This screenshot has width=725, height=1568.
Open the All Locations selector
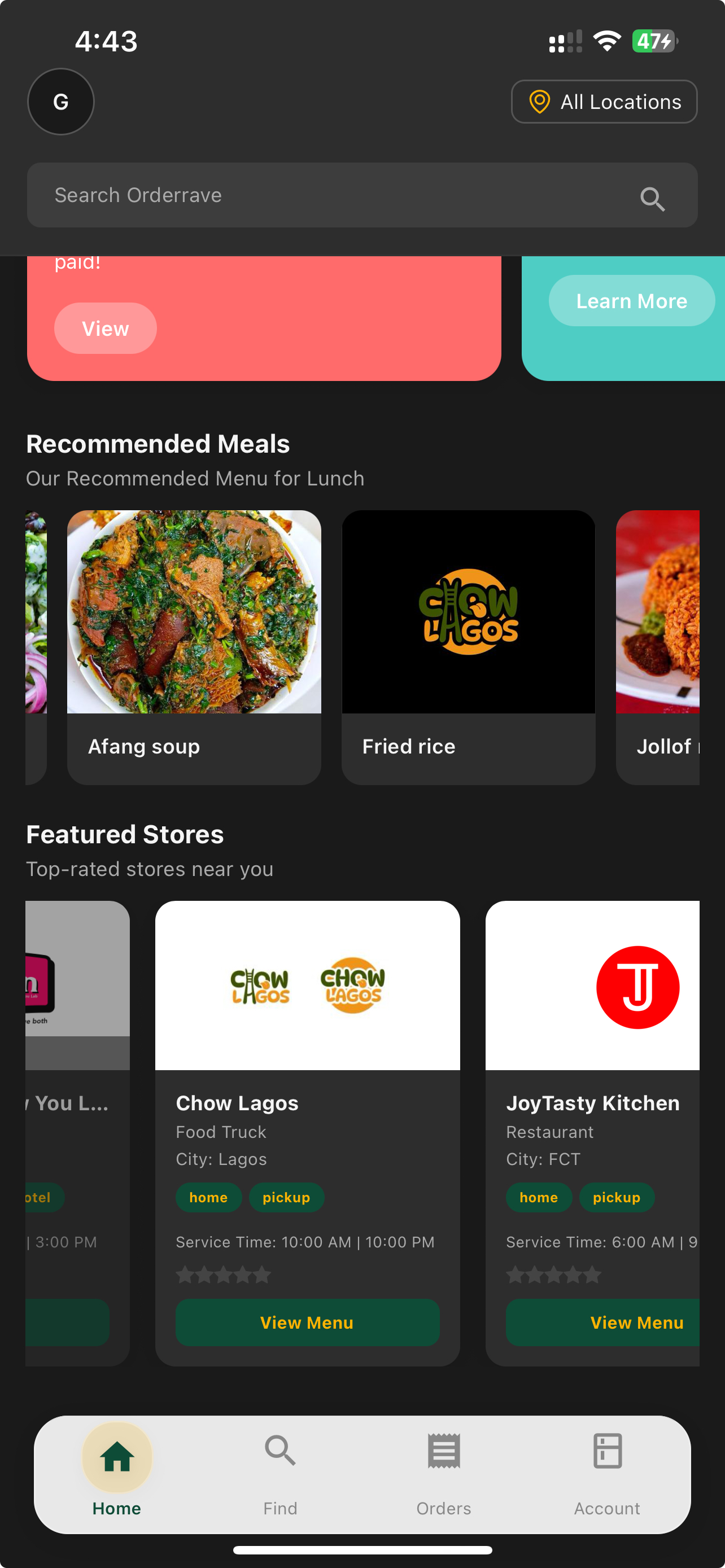click(604, 102)
